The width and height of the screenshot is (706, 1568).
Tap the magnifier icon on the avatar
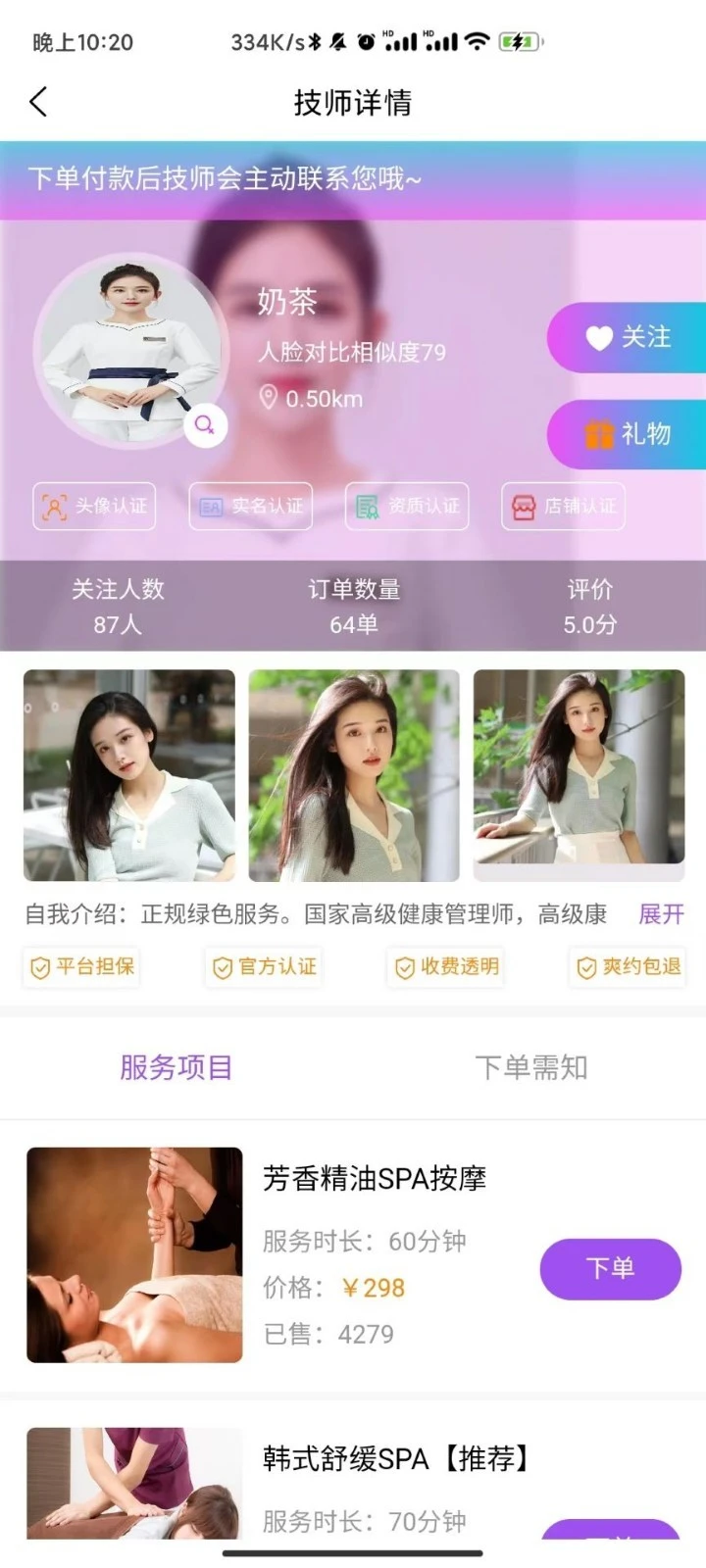click(x=205, y=425)
